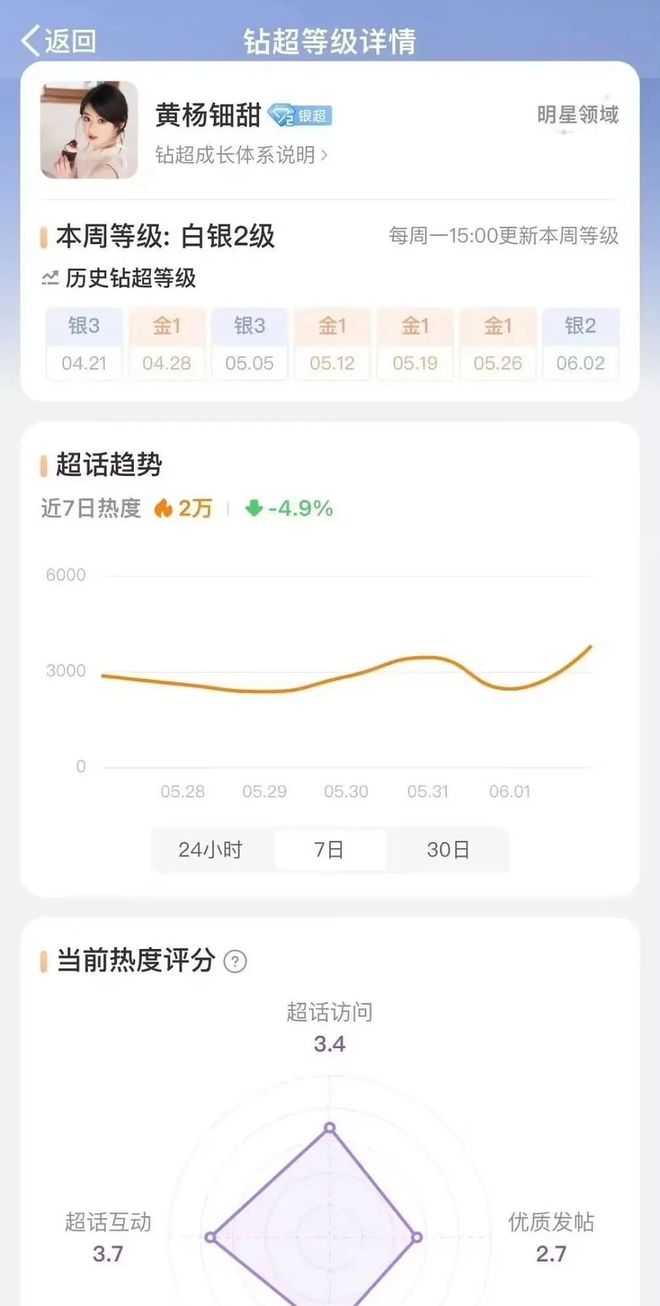Open the 钻超成长体系说明 link
660x1306 pixels.
click(241, 155)
